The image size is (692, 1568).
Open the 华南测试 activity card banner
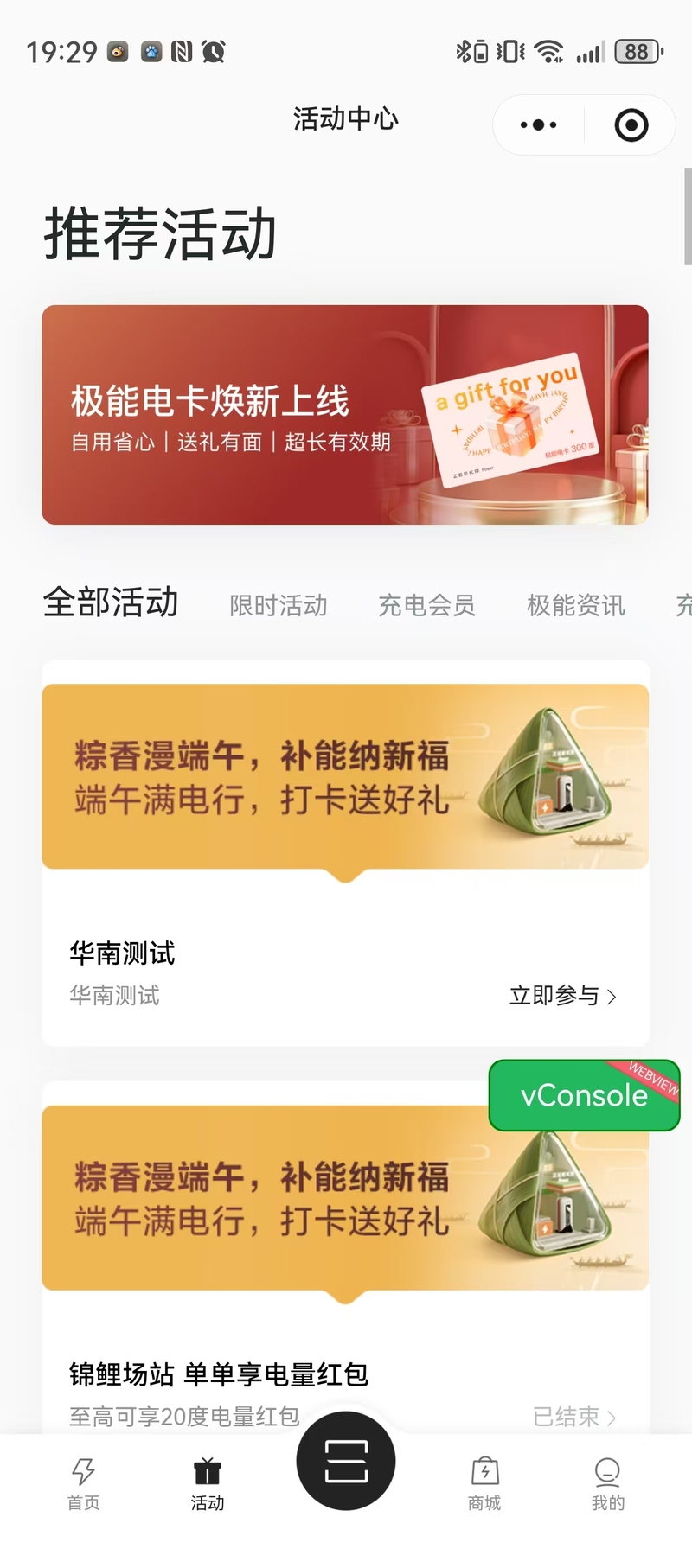pyautogui.click(x=345, y=776)
